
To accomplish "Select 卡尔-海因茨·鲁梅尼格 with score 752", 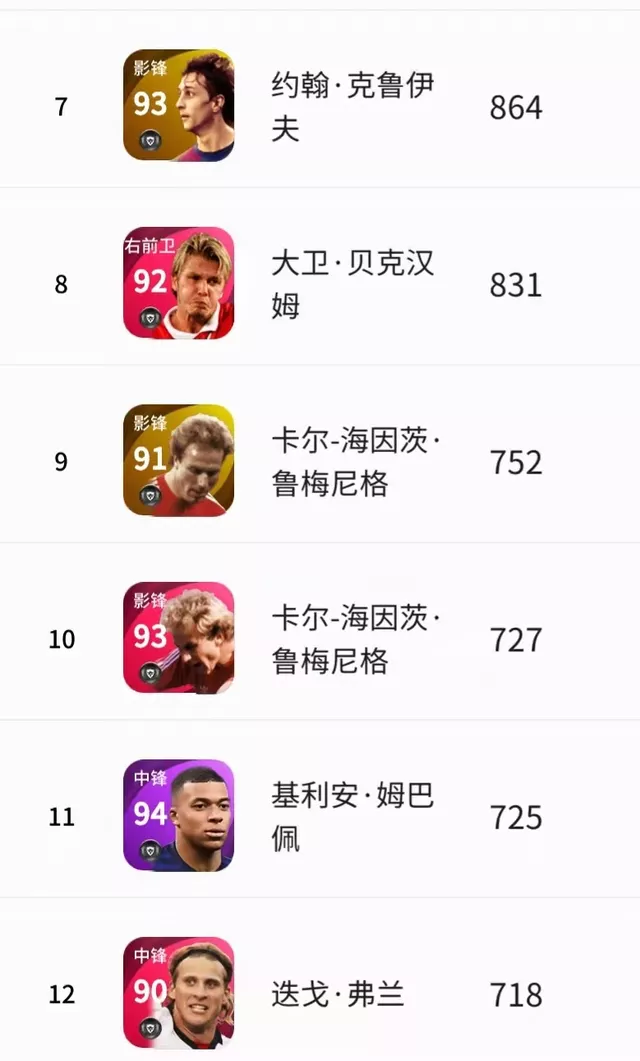I will 355,462.
